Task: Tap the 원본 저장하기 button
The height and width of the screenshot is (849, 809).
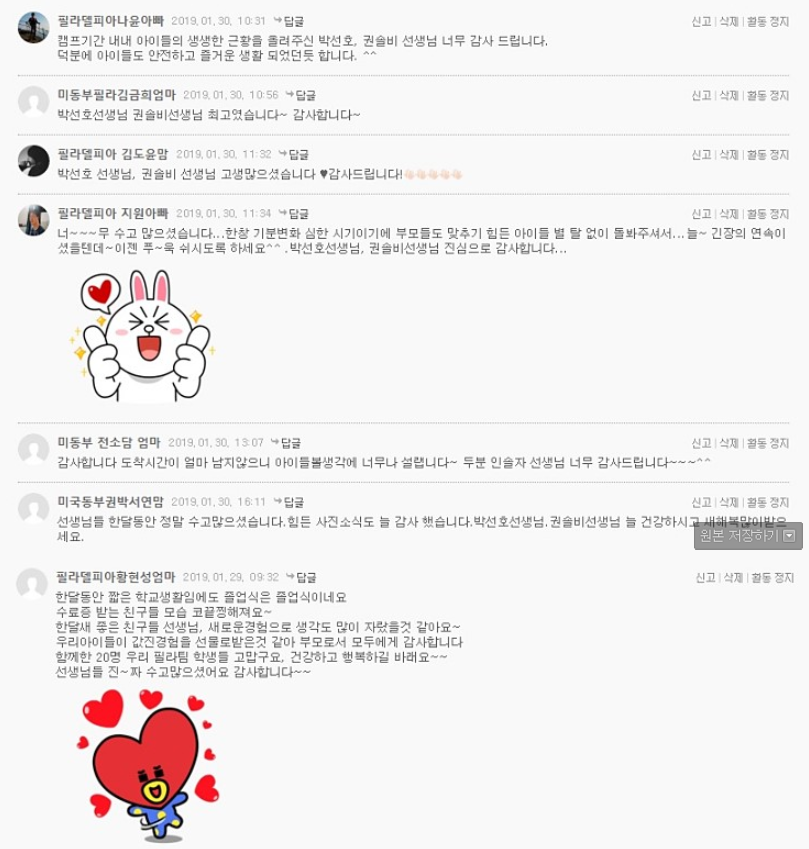Action: (747, 536)
